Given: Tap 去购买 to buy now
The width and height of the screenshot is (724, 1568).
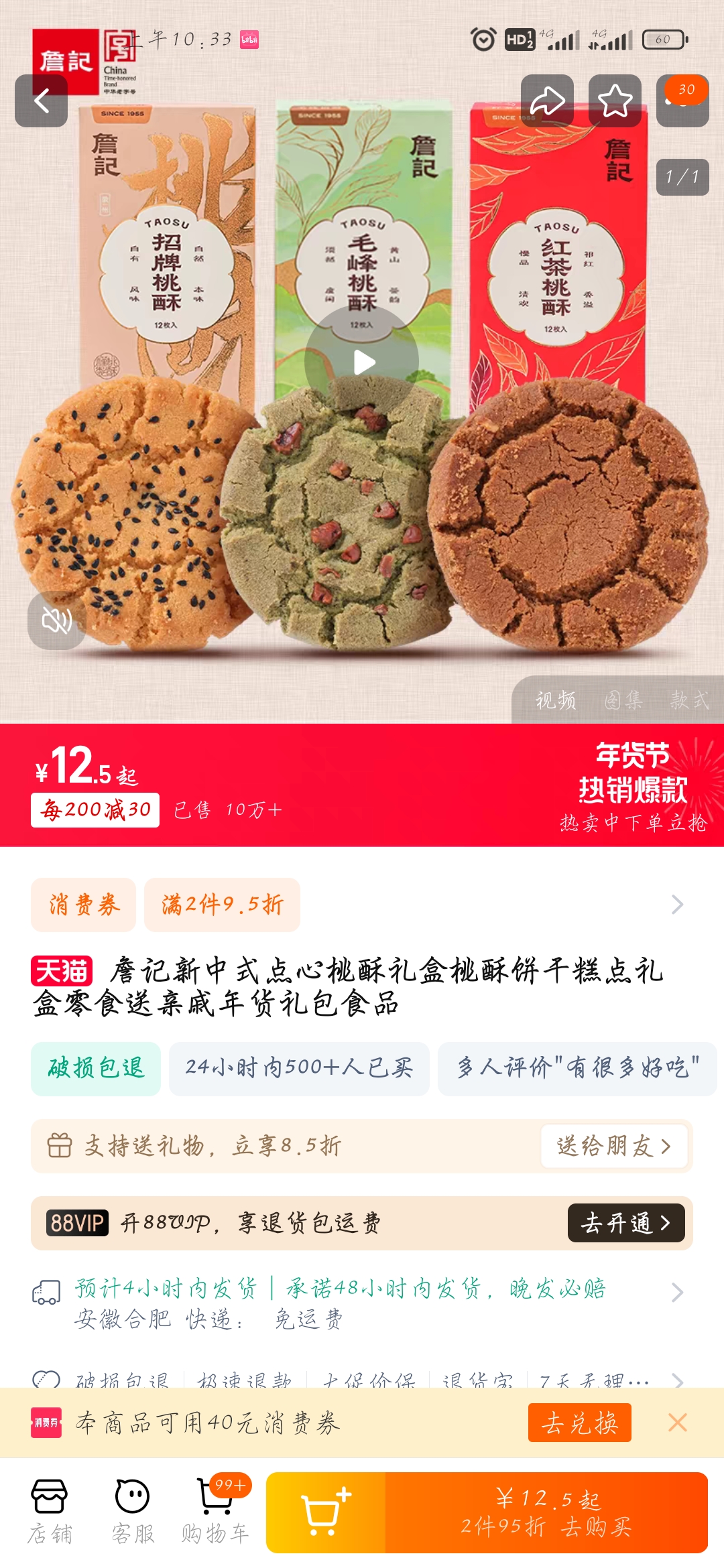Looking at the screenshot, I should click(546, 1513).
